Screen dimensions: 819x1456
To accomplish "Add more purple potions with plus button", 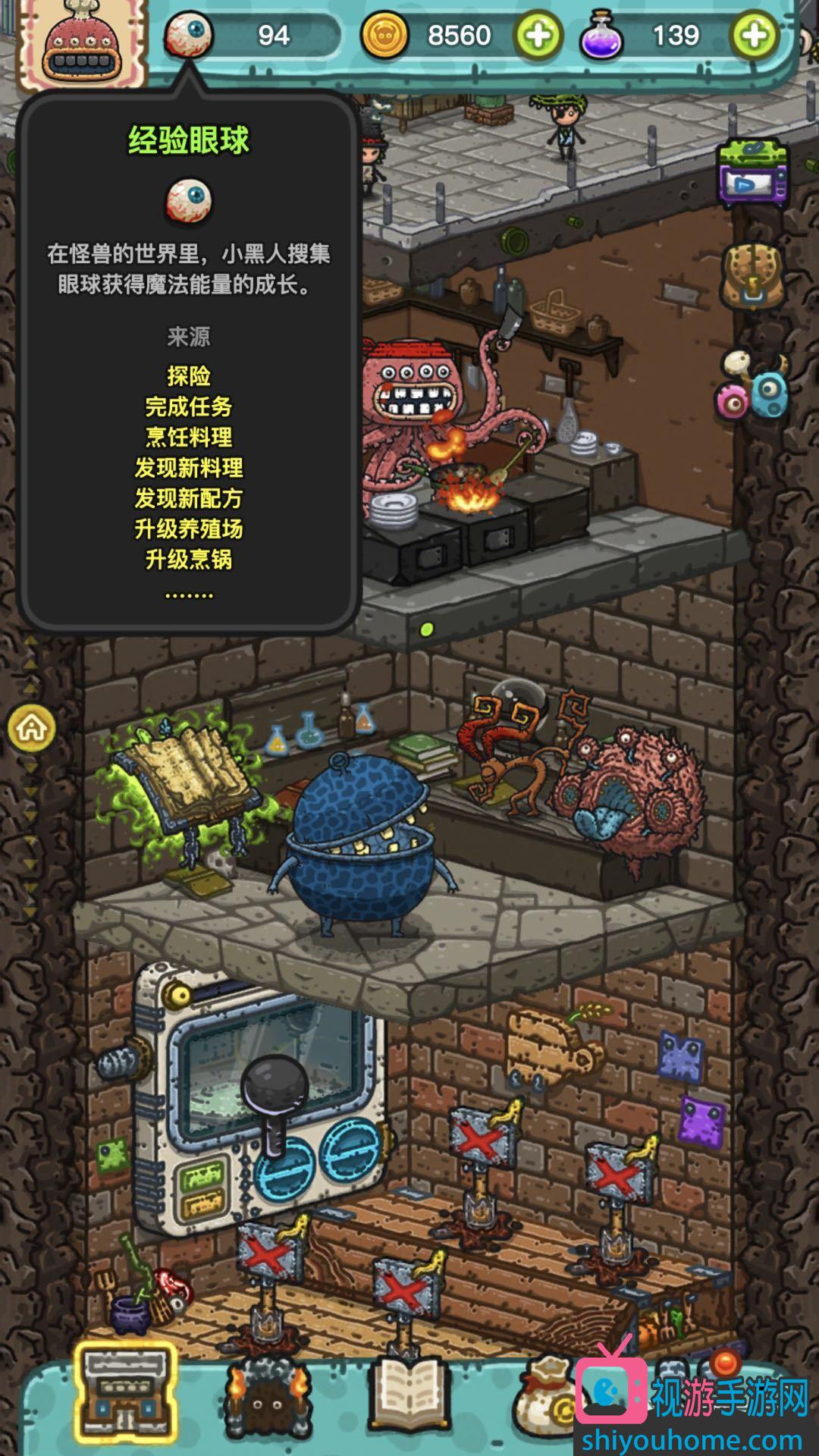I will [754, 36].
